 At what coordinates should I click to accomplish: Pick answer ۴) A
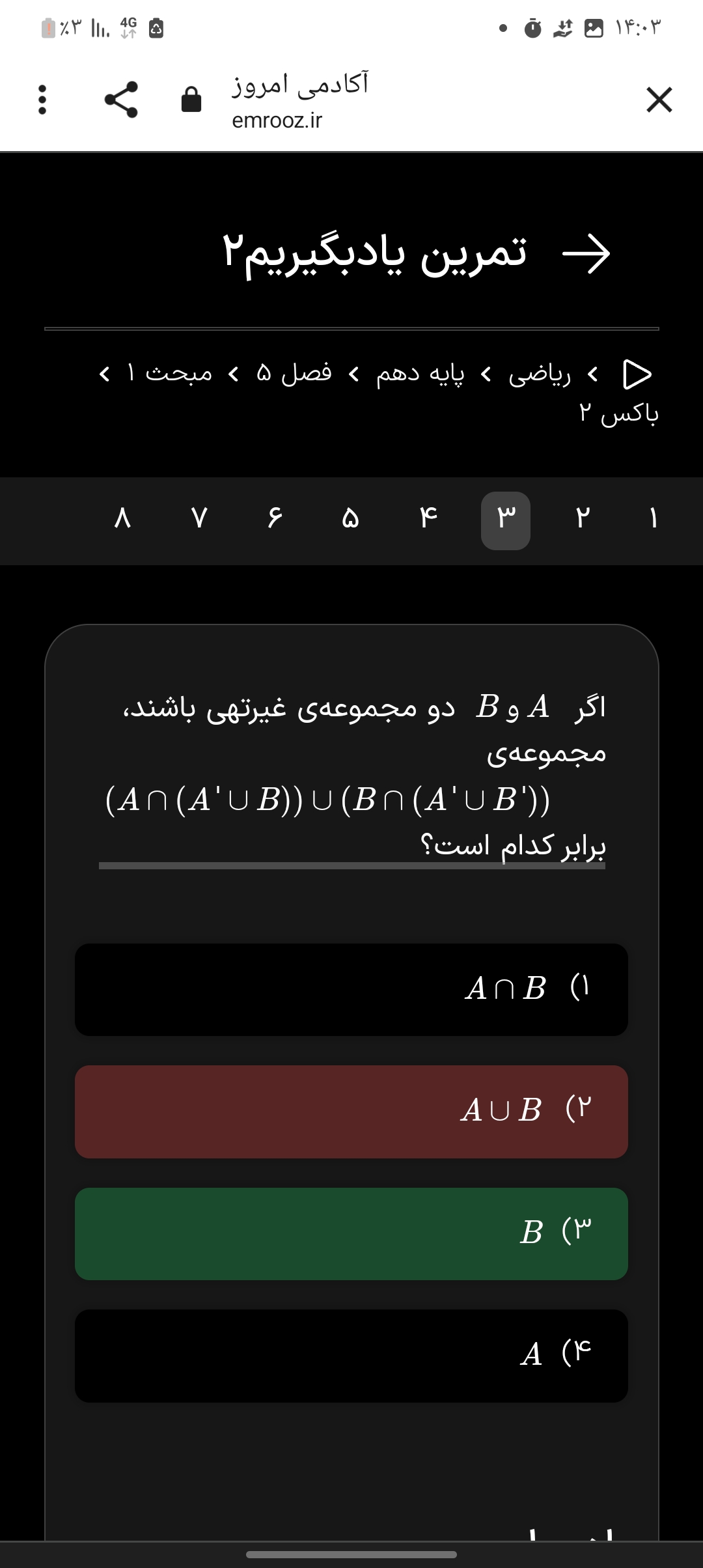click(351, 1355)
